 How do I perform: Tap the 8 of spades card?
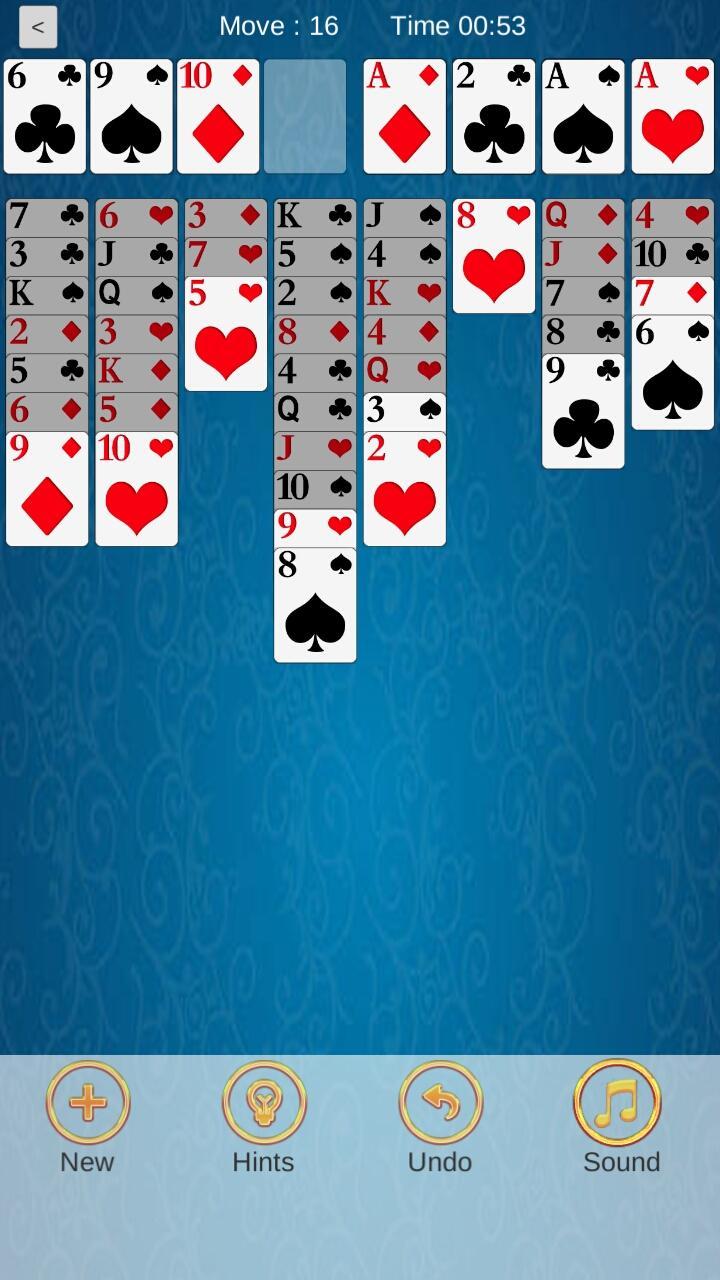point(315,605)
